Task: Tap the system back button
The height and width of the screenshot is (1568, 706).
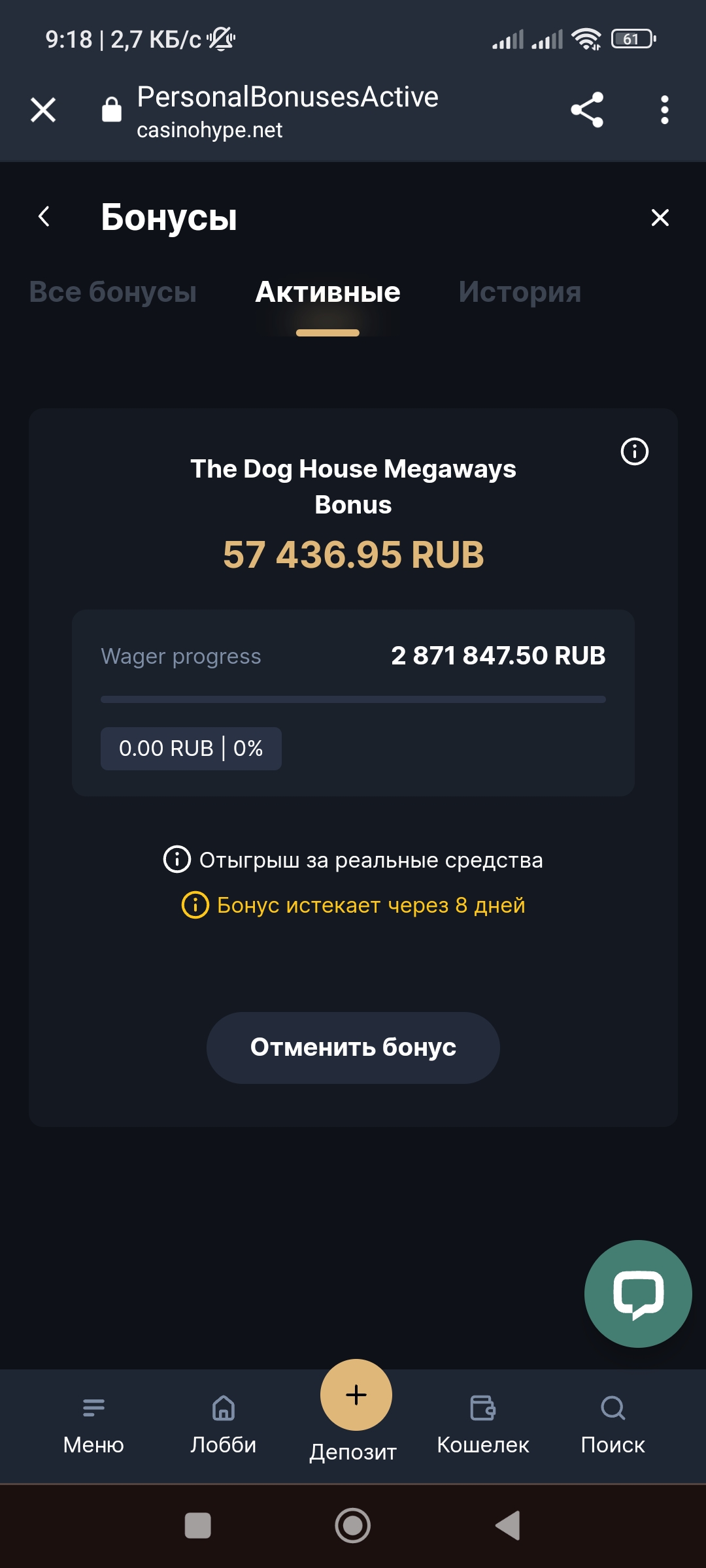Action: 508,1526
